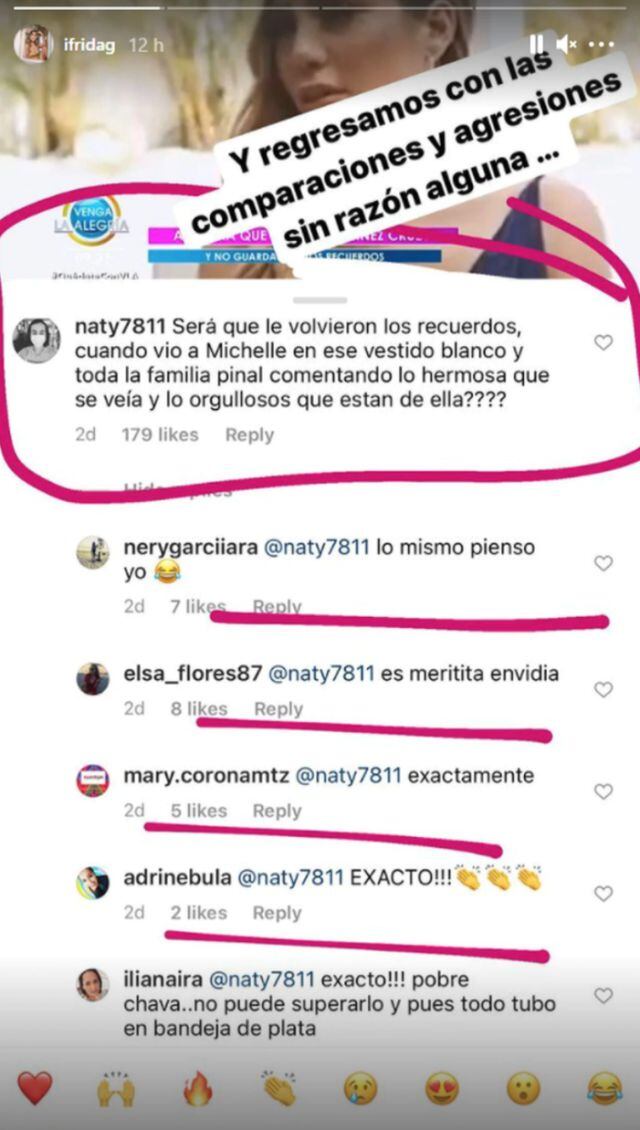Open the story's three-dot options menu
640x1130 pixels.
click(601, 45)
